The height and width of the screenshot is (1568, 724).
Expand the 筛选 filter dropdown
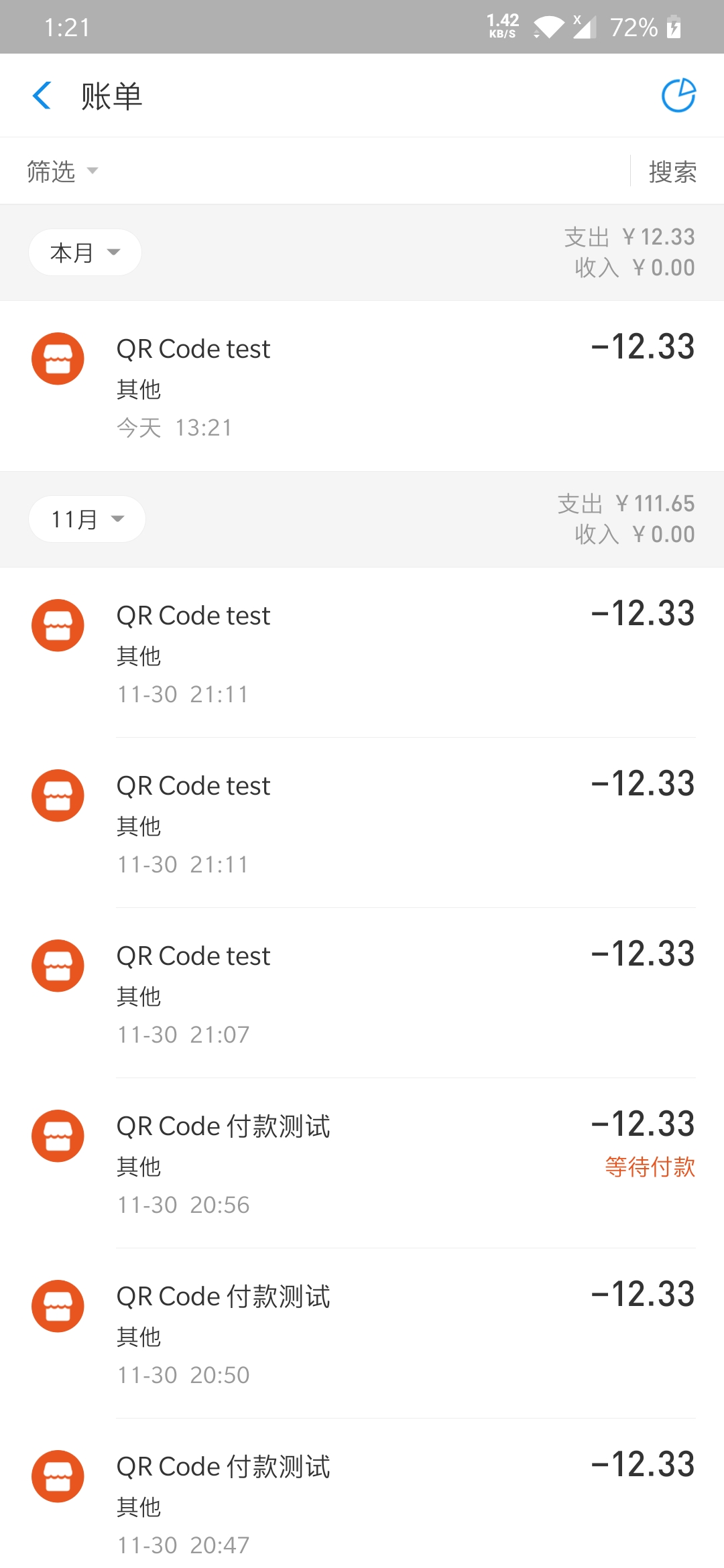(62, 172)
